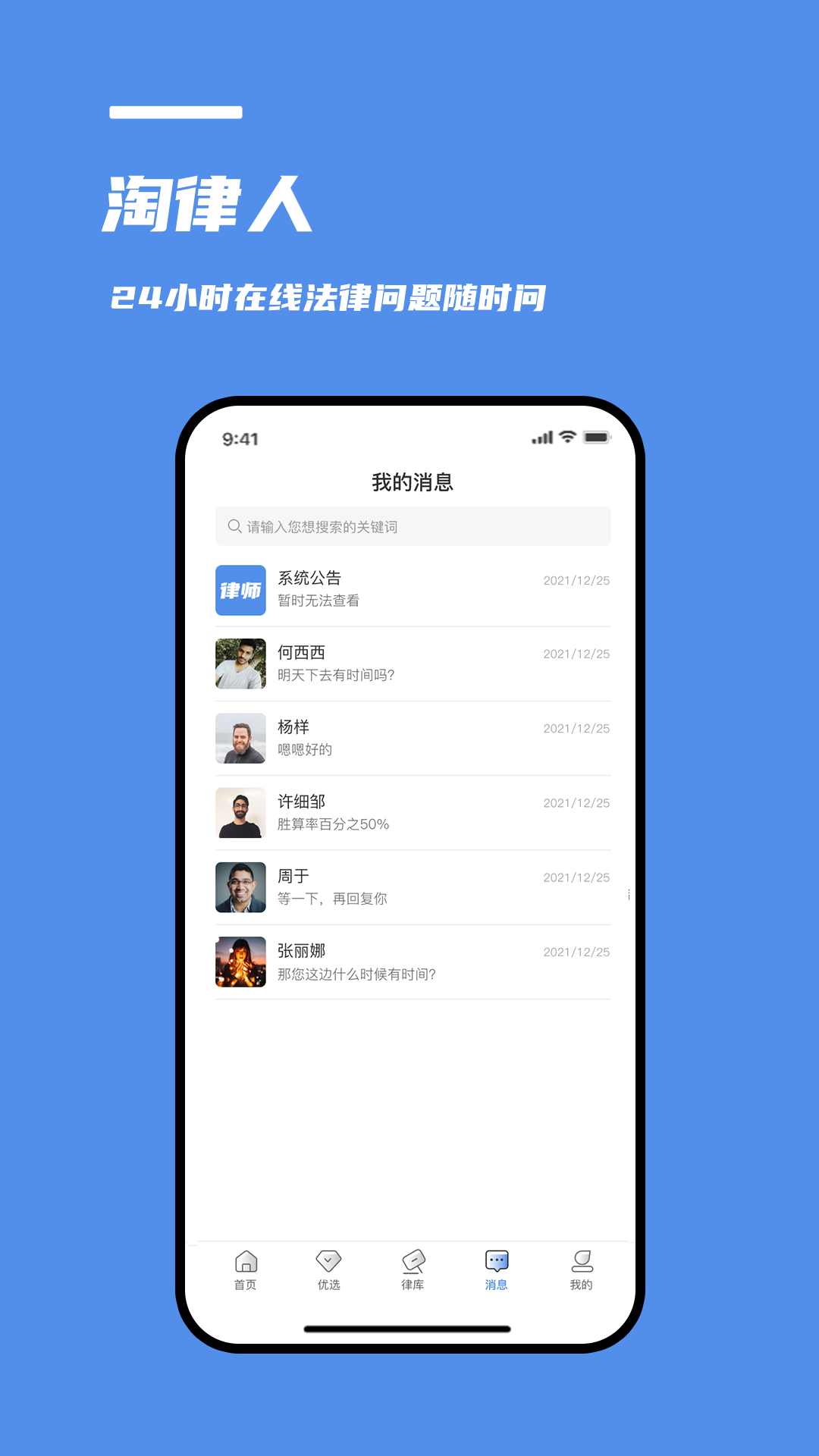819x1456 pixels.
Task: Open the conversation with 杨样
Action: [413, 737]
